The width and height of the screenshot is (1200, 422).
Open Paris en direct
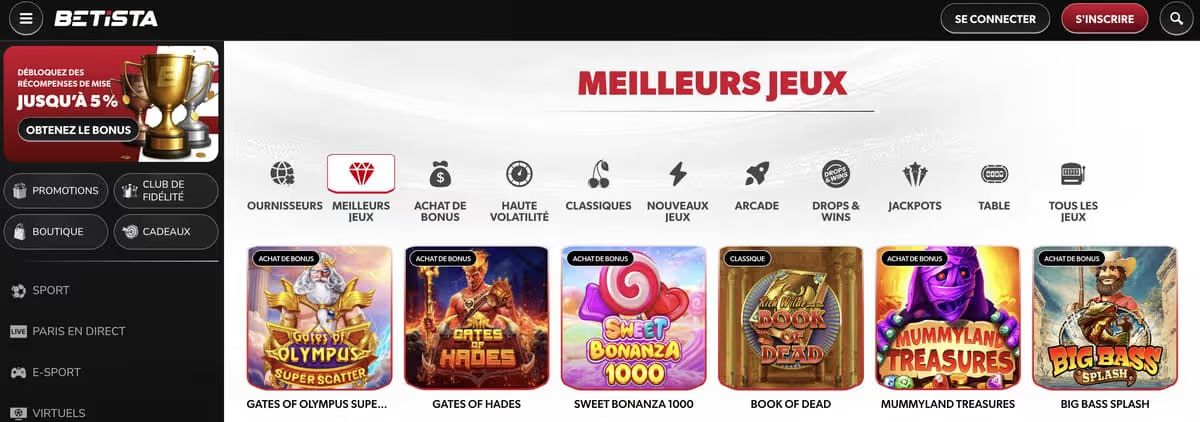tap(78, 331)
